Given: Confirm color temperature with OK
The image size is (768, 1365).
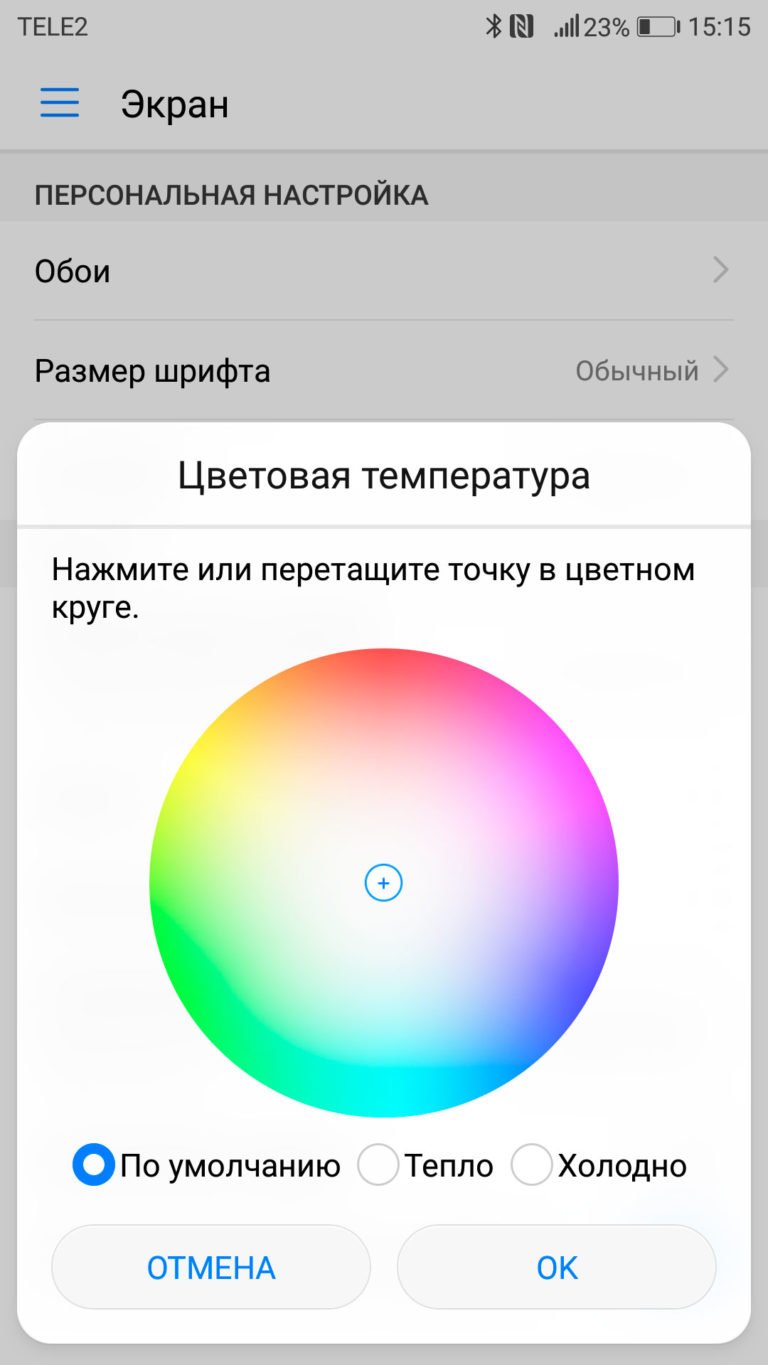Looking at the screenshot, I should (x=557, y=1267).
